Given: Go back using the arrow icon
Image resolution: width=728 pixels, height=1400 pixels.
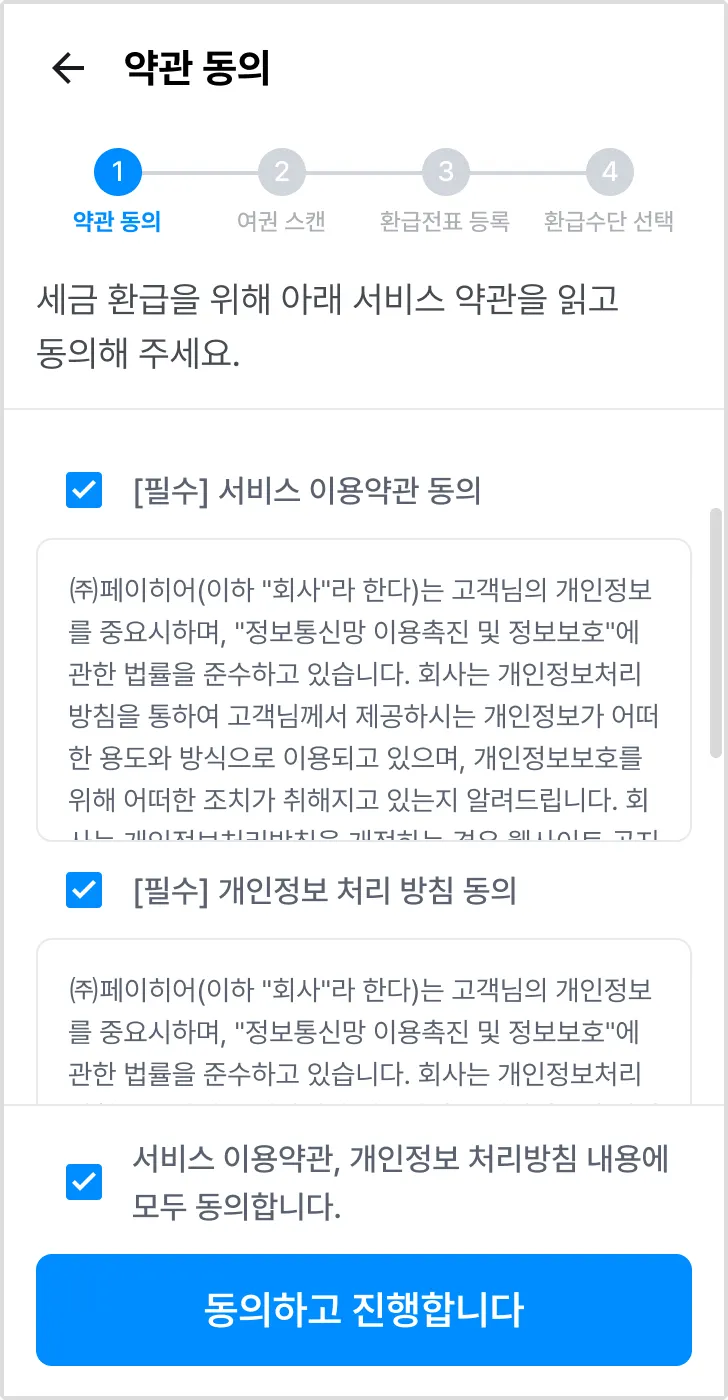Looking at the screenshot, I should 68,68.
